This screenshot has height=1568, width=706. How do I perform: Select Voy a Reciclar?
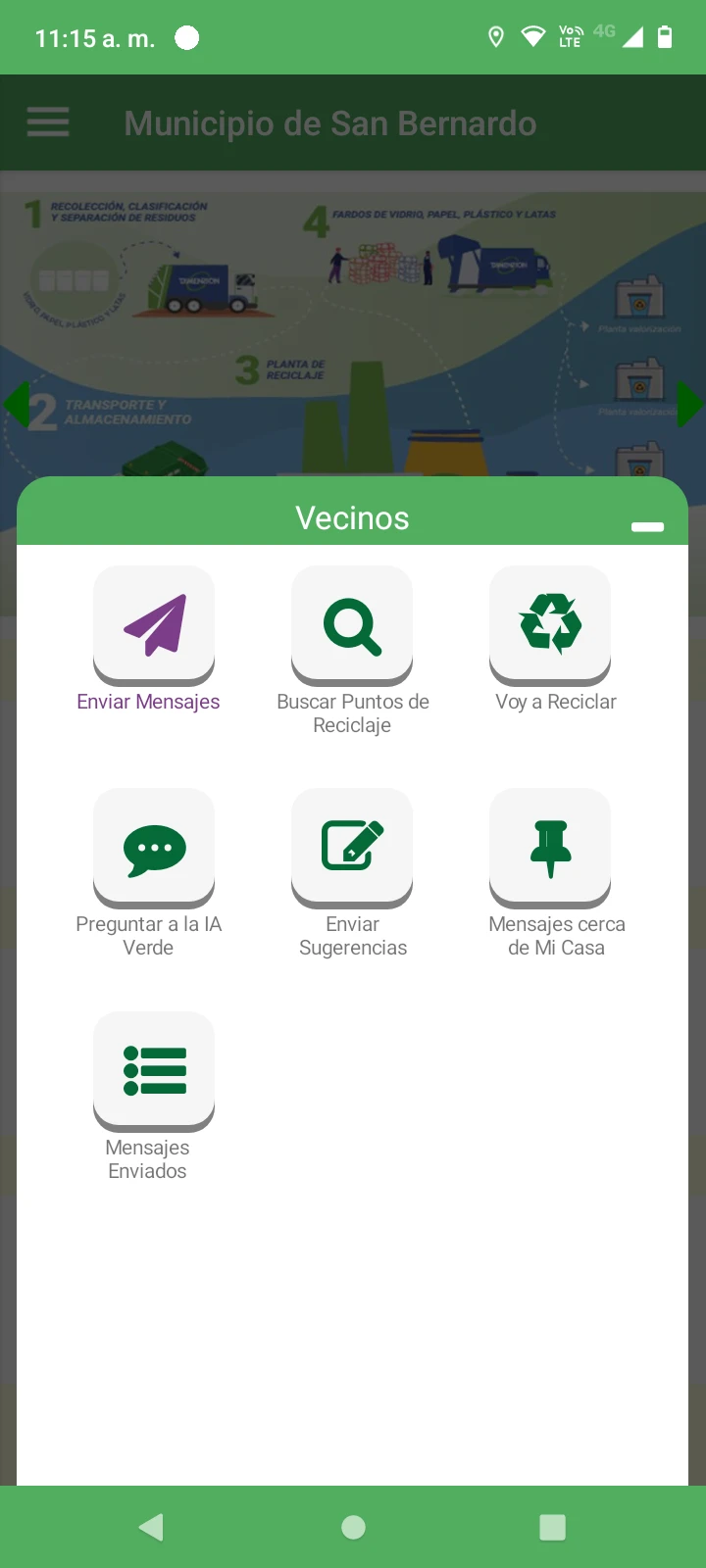point(550,625)
